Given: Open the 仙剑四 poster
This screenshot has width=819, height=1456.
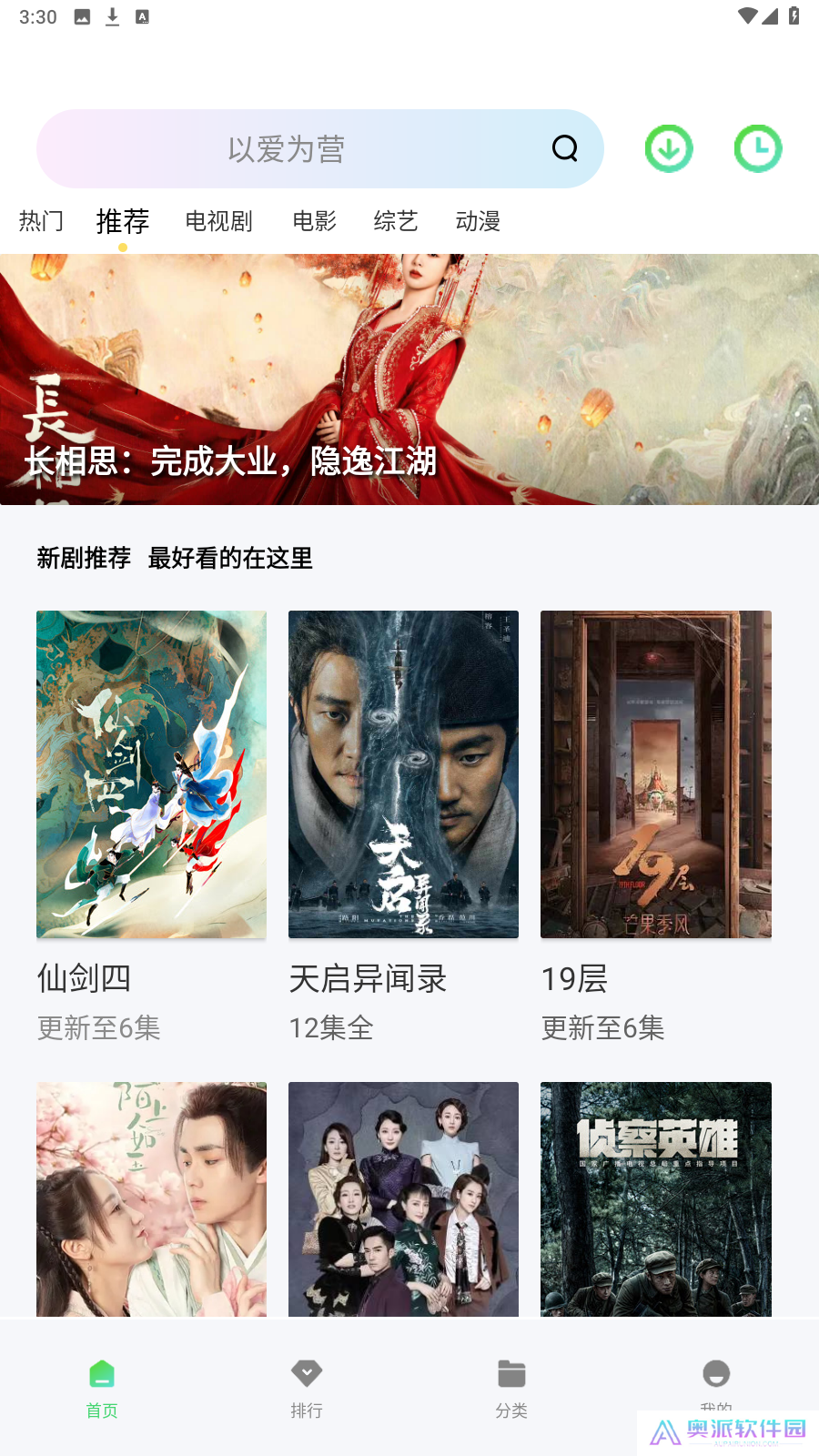Looking at the screenshot, I should (150, 773).
